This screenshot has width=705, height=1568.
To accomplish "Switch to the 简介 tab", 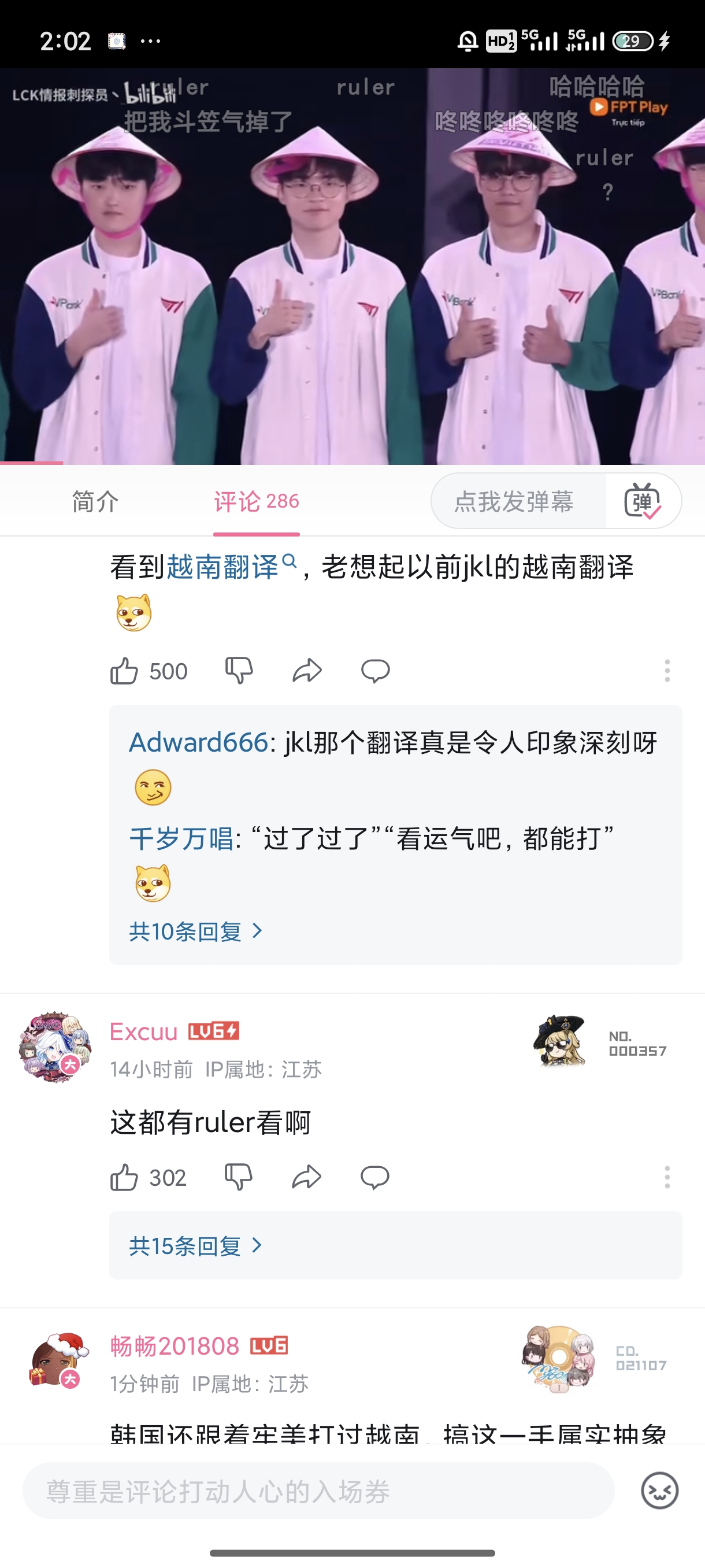I will point(95,502).
